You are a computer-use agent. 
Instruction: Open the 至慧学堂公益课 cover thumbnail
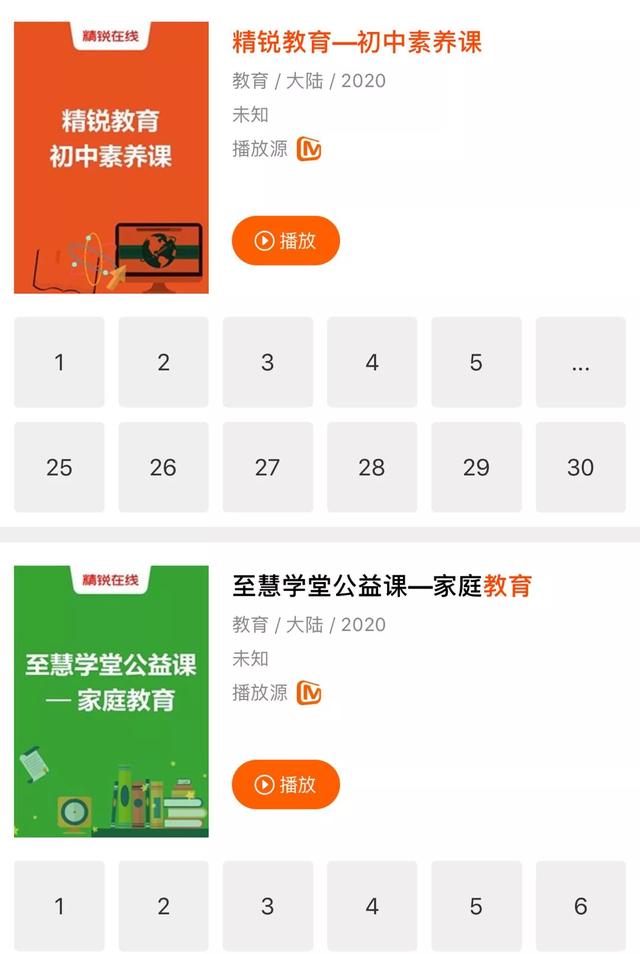tap(111, 701)
